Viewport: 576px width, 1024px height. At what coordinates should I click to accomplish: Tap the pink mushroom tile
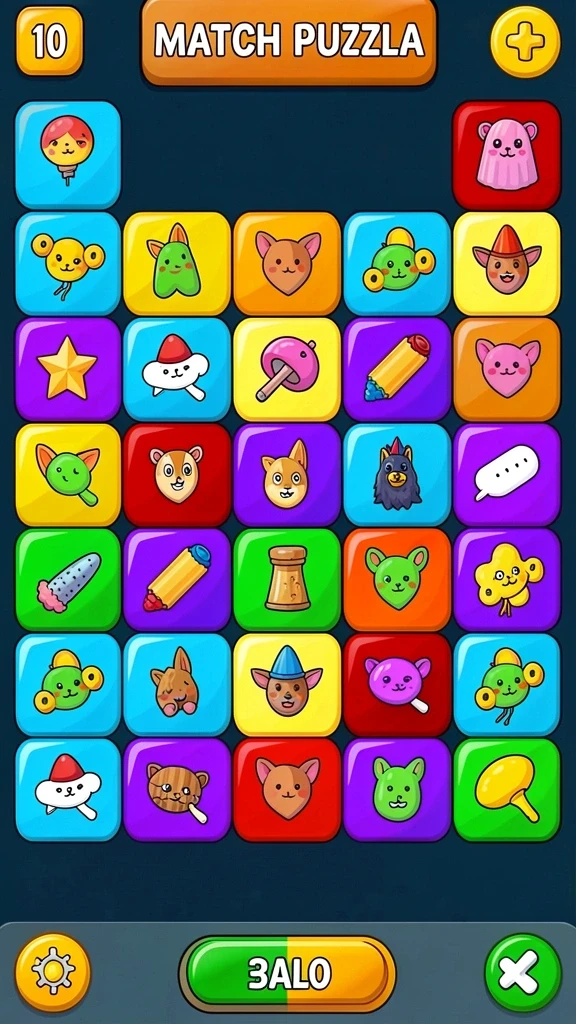click(287, 369)
